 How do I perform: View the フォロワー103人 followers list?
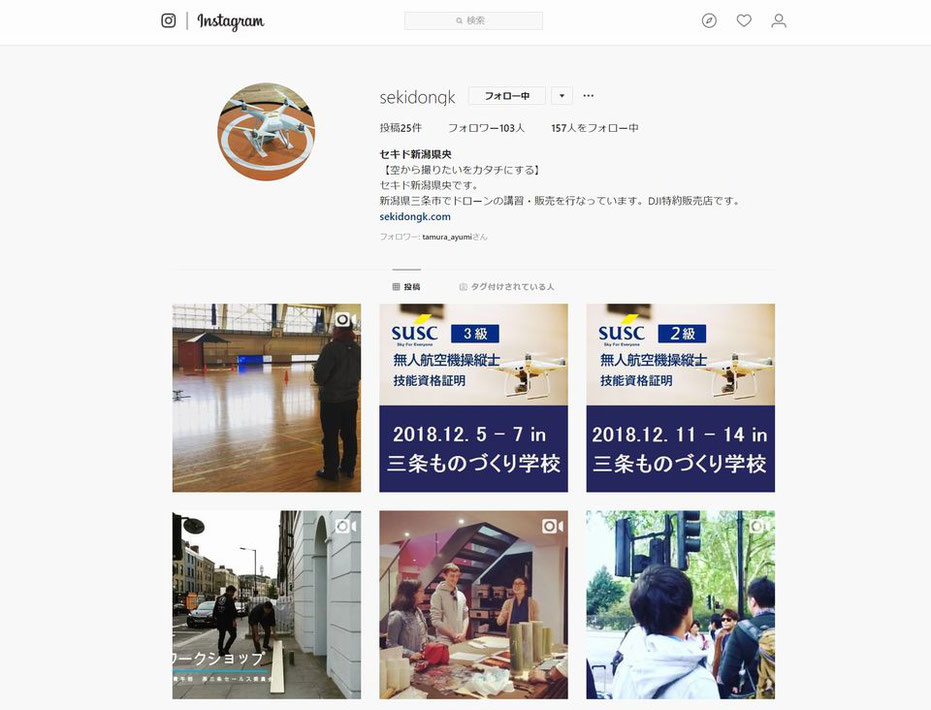point(486,128)
